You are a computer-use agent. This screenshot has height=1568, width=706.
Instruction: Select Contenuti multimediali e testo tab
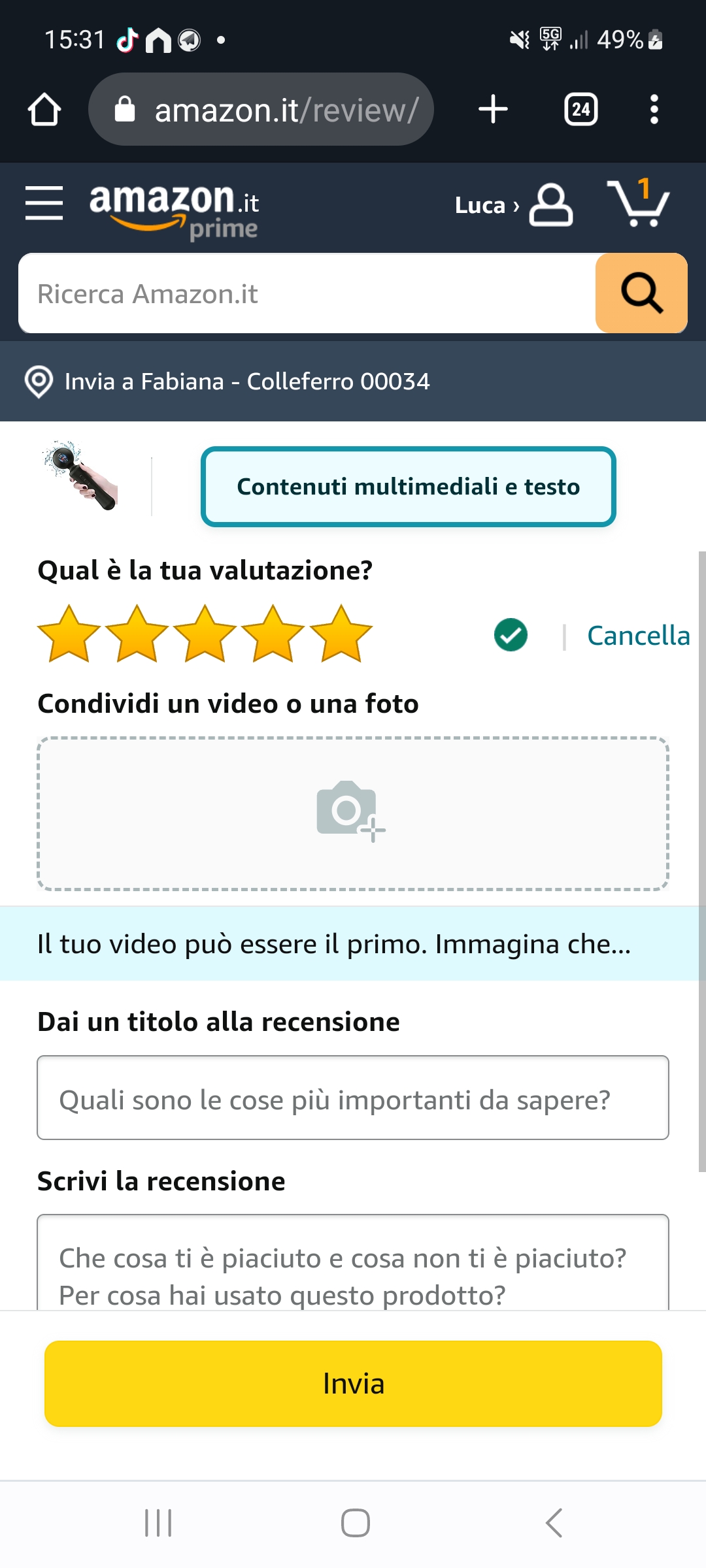pos(408,487)
